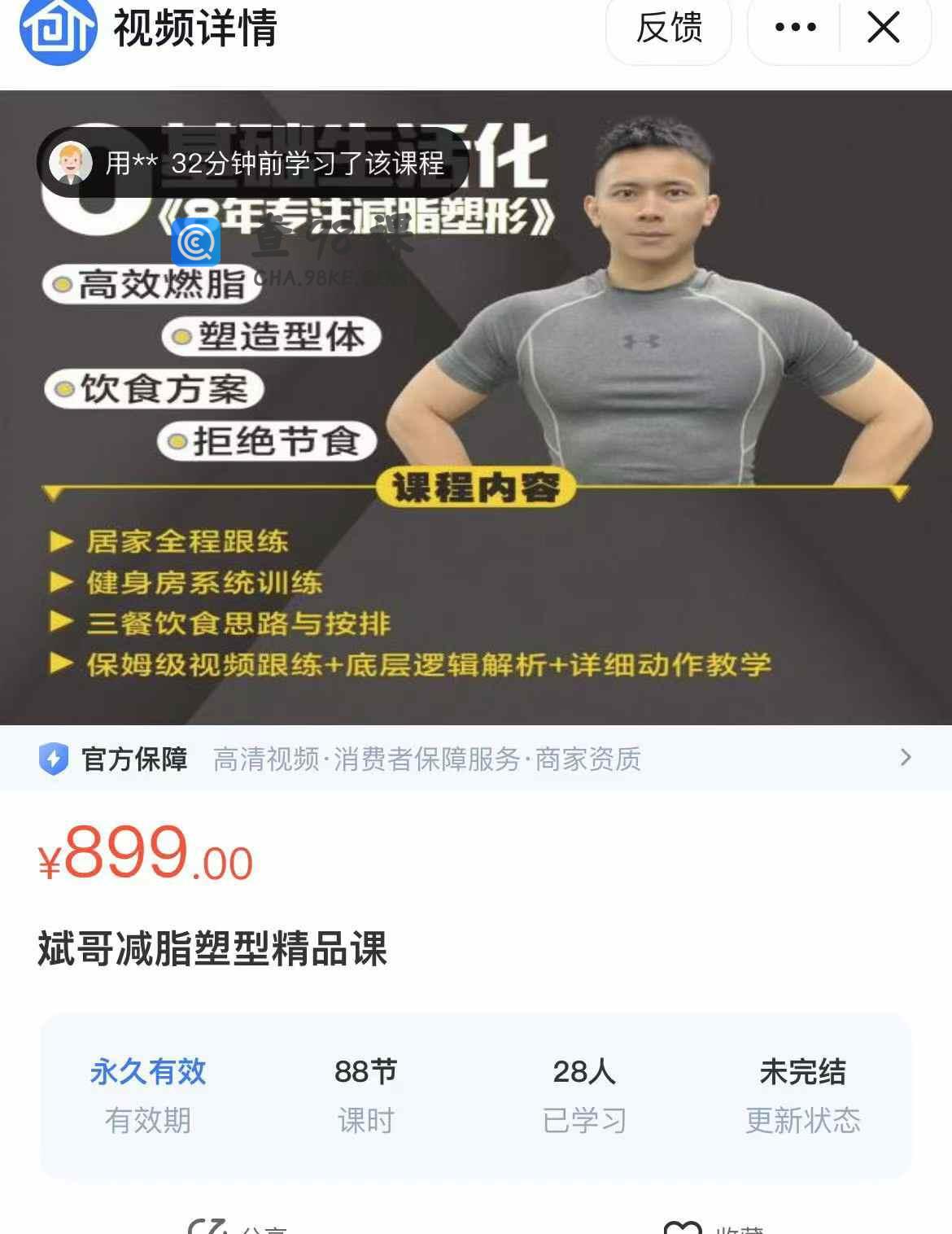Tap the 反馈 feedback button

[668, 28]
